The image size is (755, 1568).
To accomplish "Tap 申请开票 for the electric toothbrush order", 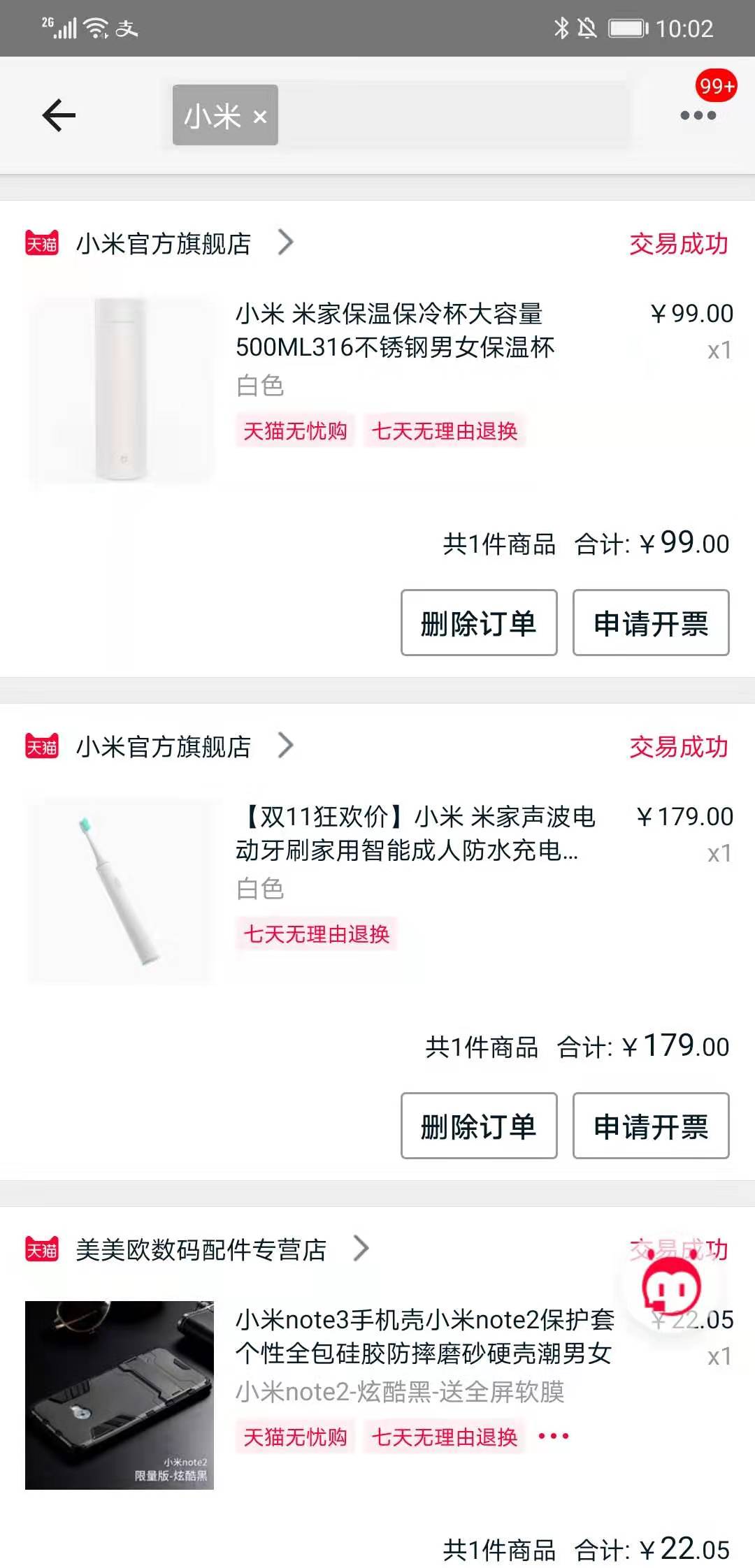I will point(650,1125).
